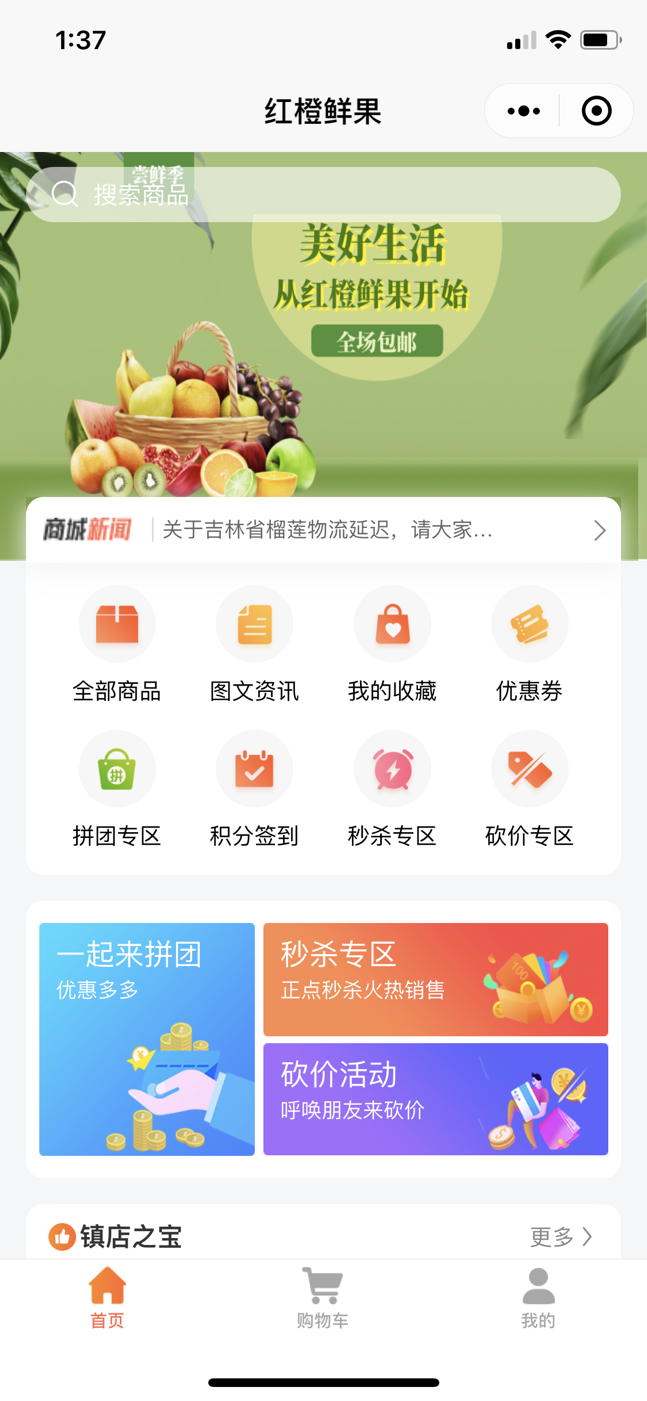The image size is (647, 1401).
Task: Select the 秒杀专区 alarm clock icon
Action: [392, 769]
